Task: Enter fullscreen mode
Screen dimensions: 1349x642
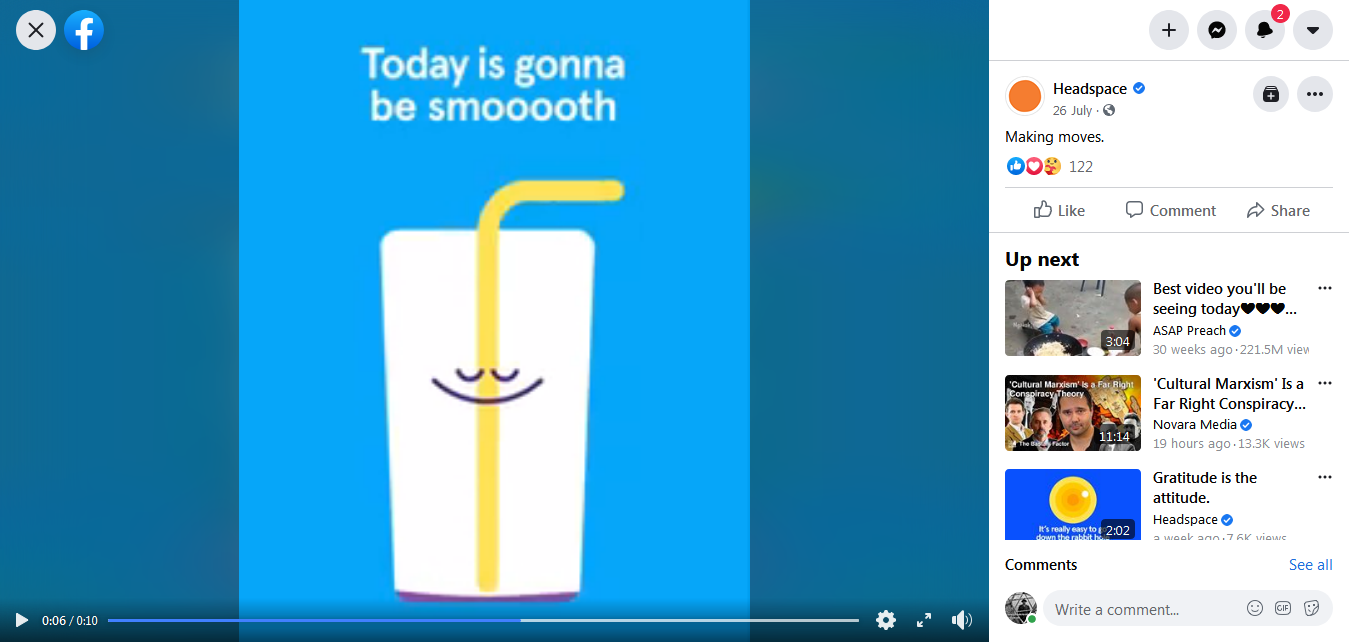Action: (x=924, y=620)
